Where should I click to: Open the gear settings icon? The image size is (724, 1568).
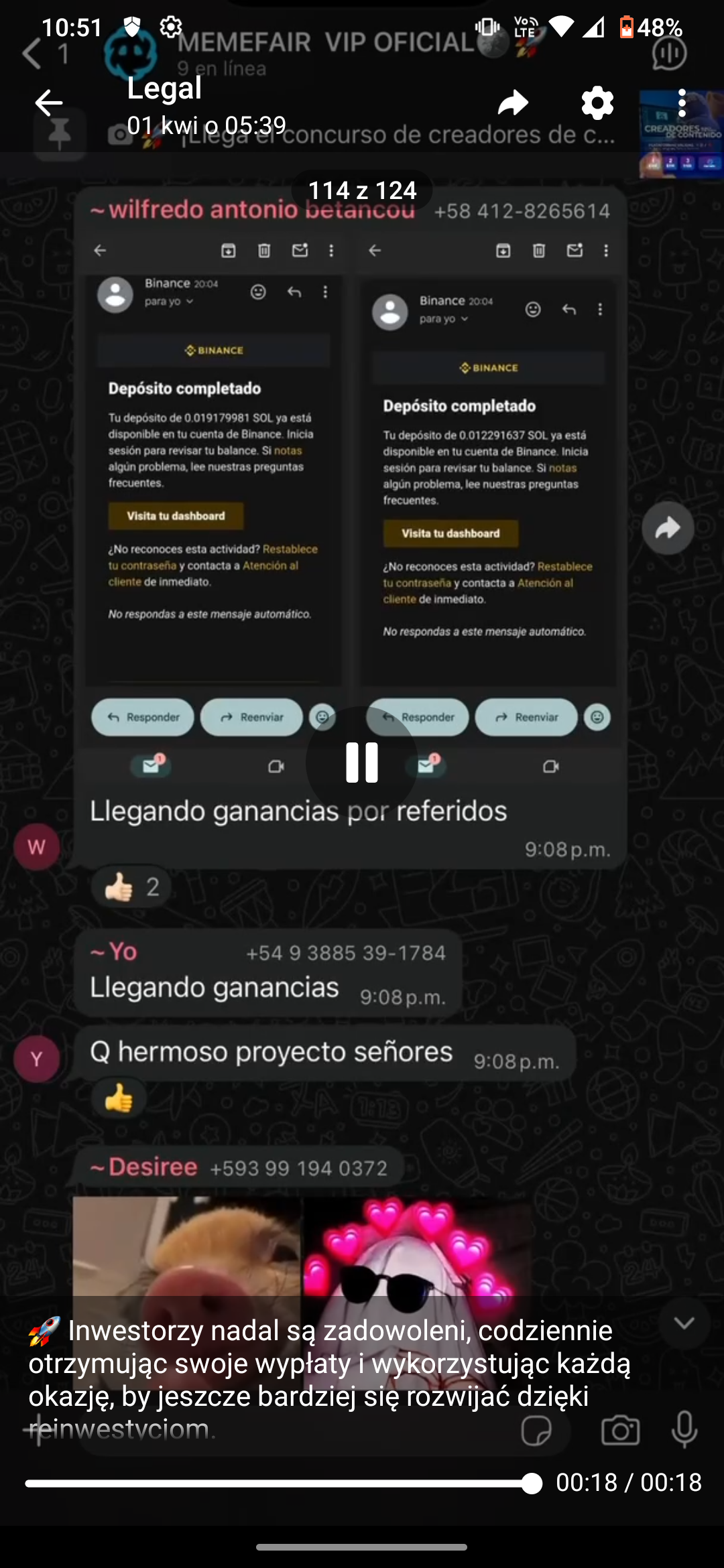[597, 103]
